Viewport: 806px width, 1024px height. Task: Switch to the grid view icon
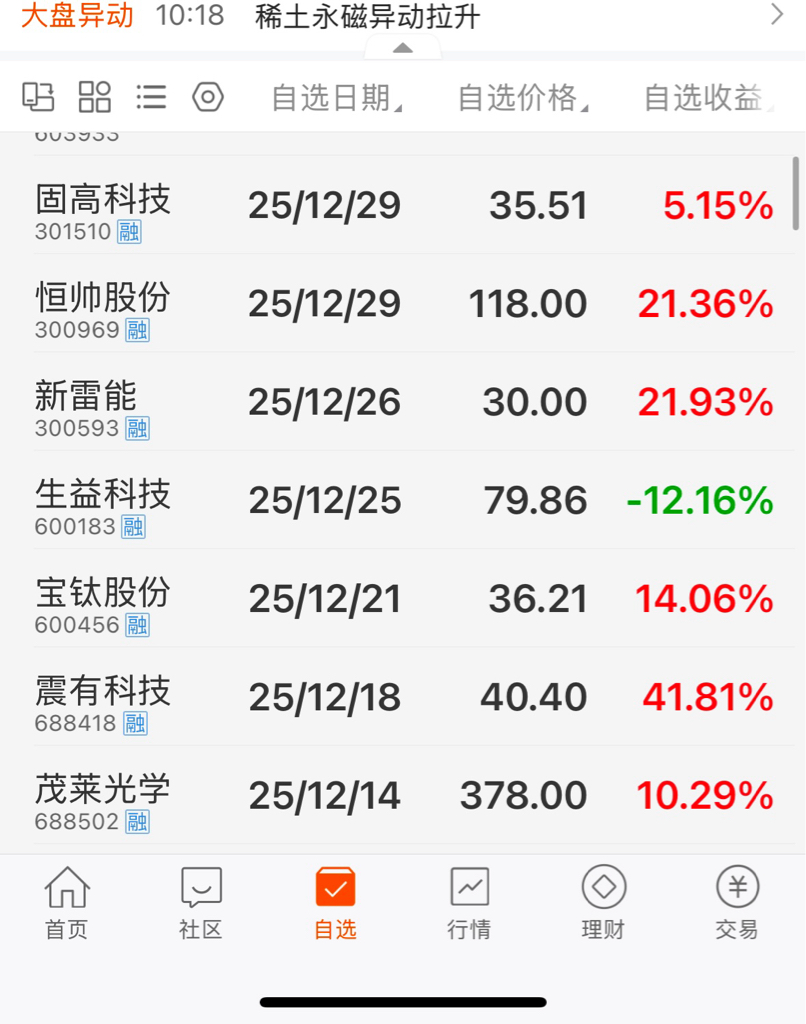coord(95,97)
